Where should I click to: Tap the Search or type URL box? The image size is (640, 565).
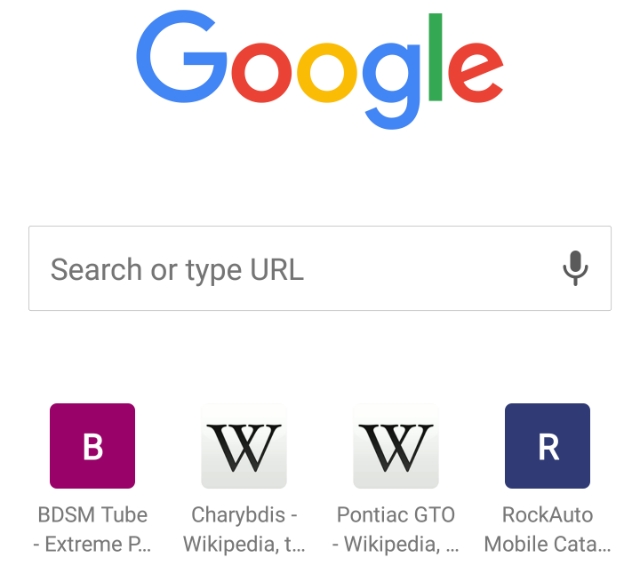(x=290, y=269)
